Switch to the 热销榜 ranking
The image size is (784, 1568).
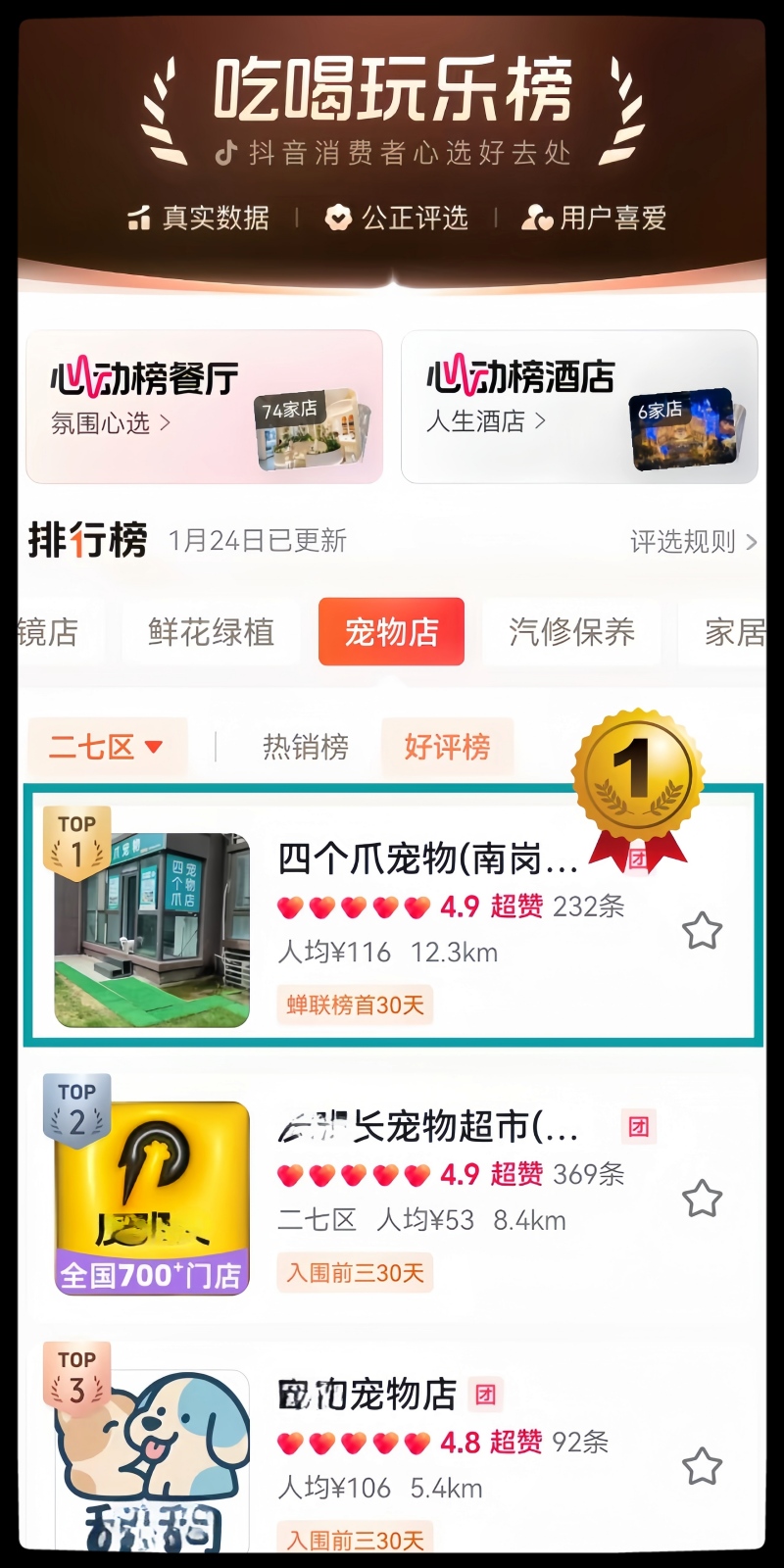[305, 748]
